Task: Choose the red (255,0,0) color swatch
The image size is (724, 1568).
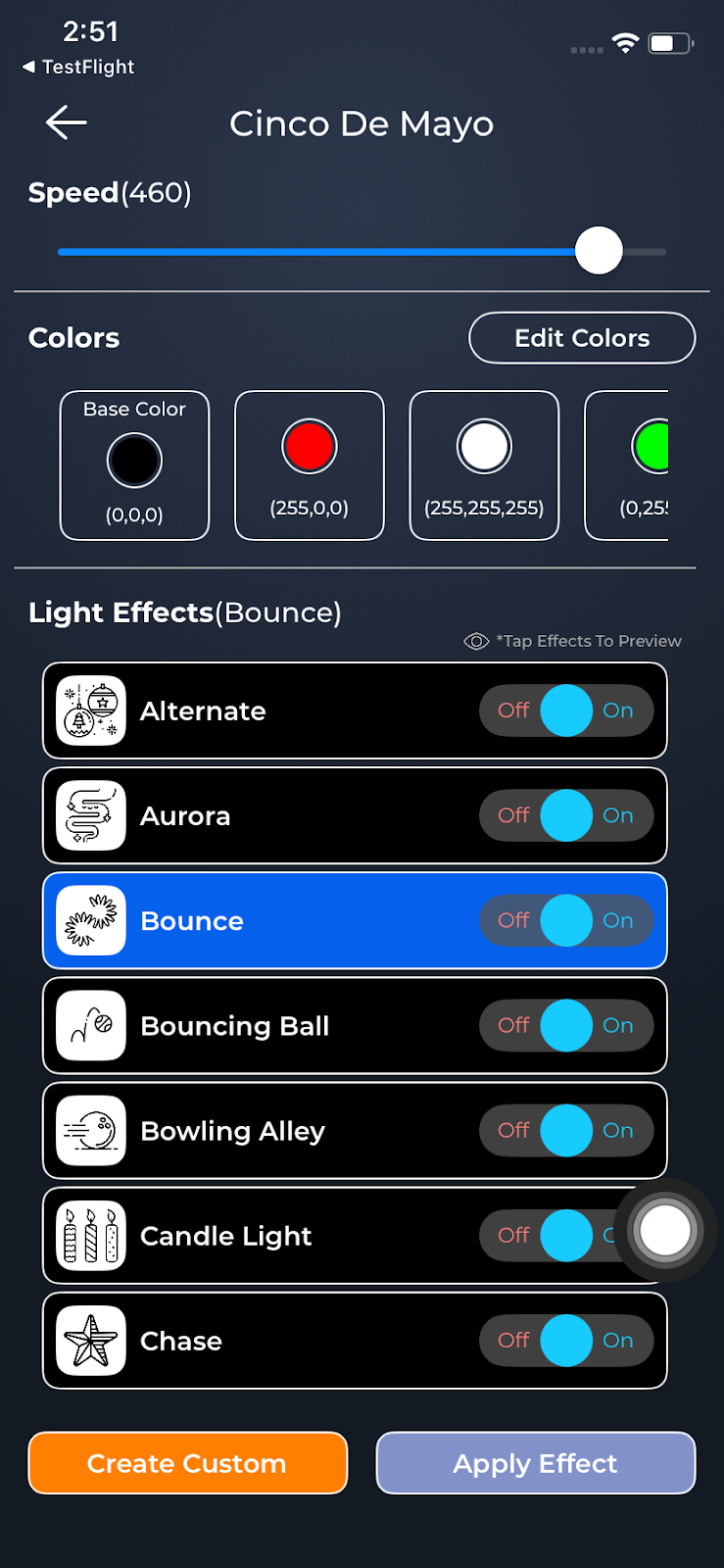Action: 310,447
